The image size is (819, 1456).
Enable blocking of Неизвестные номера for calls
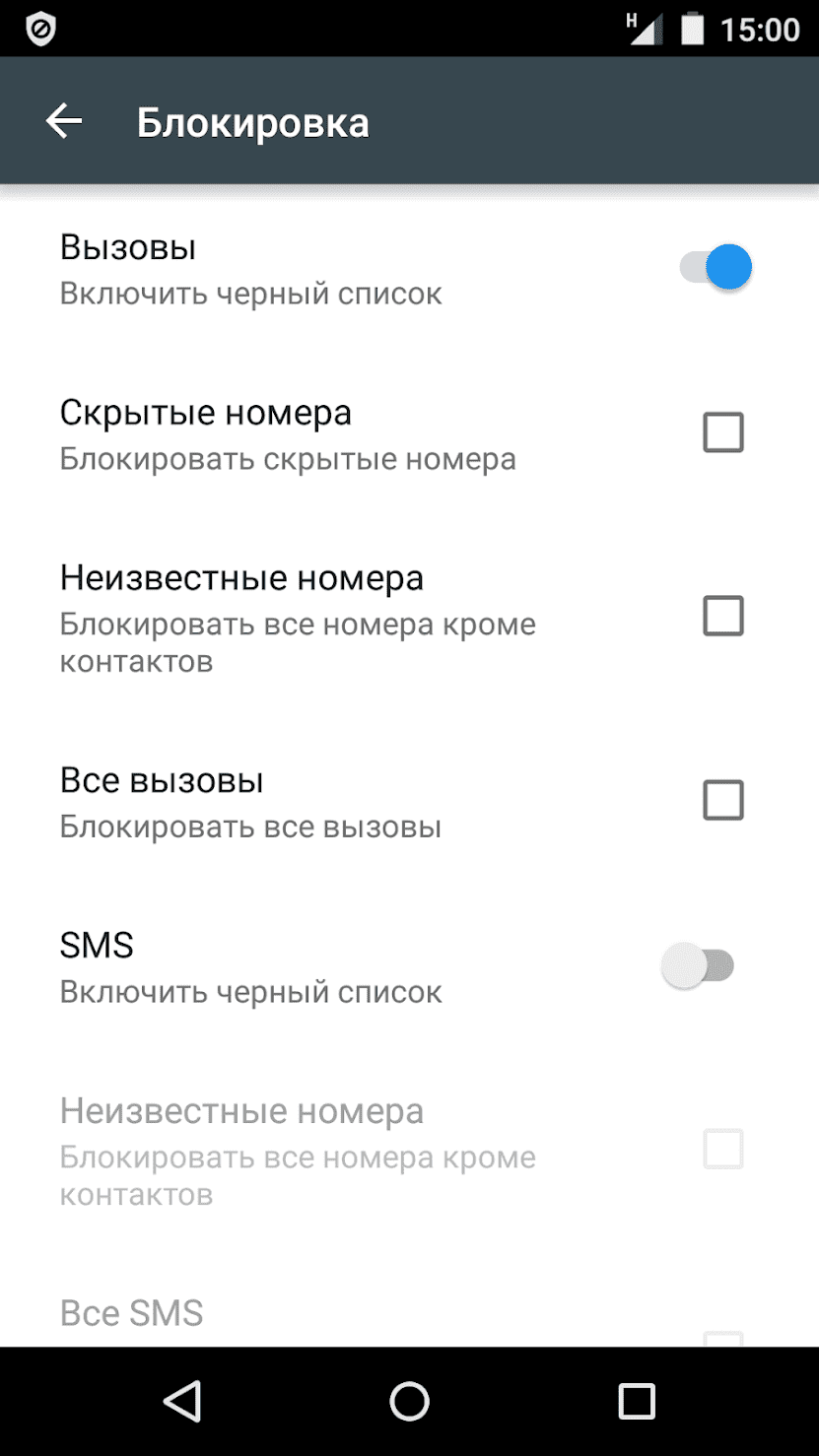722,617
